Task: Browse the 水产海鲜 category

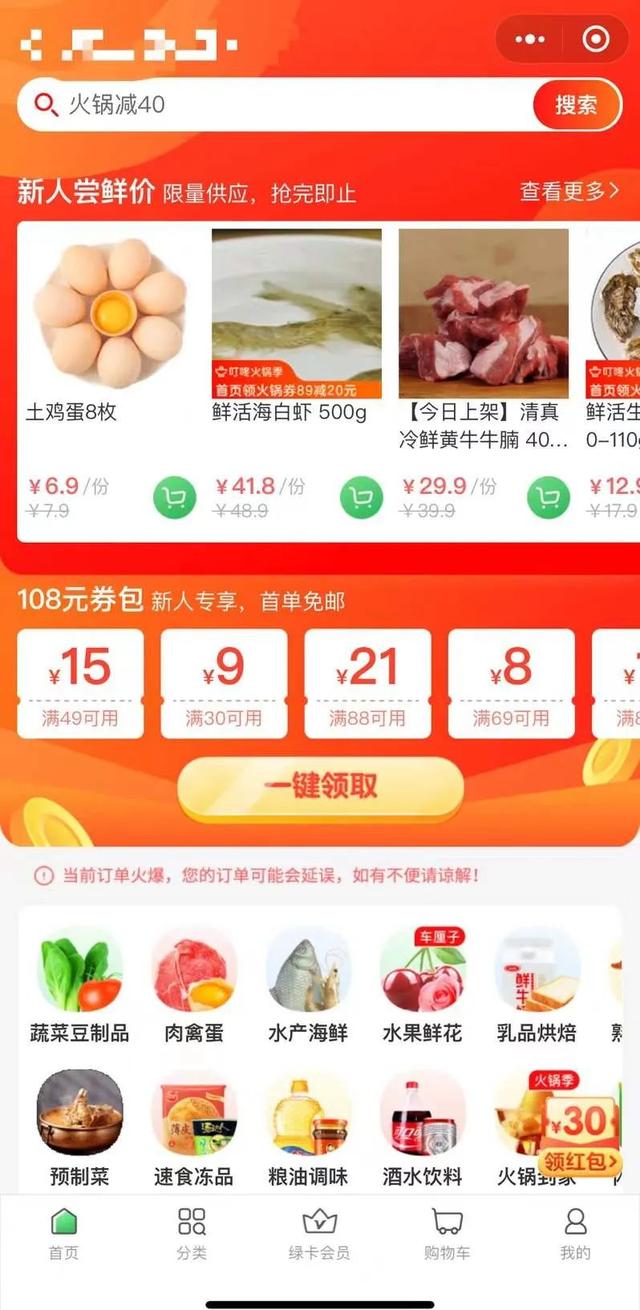Action: click(308, 985)
